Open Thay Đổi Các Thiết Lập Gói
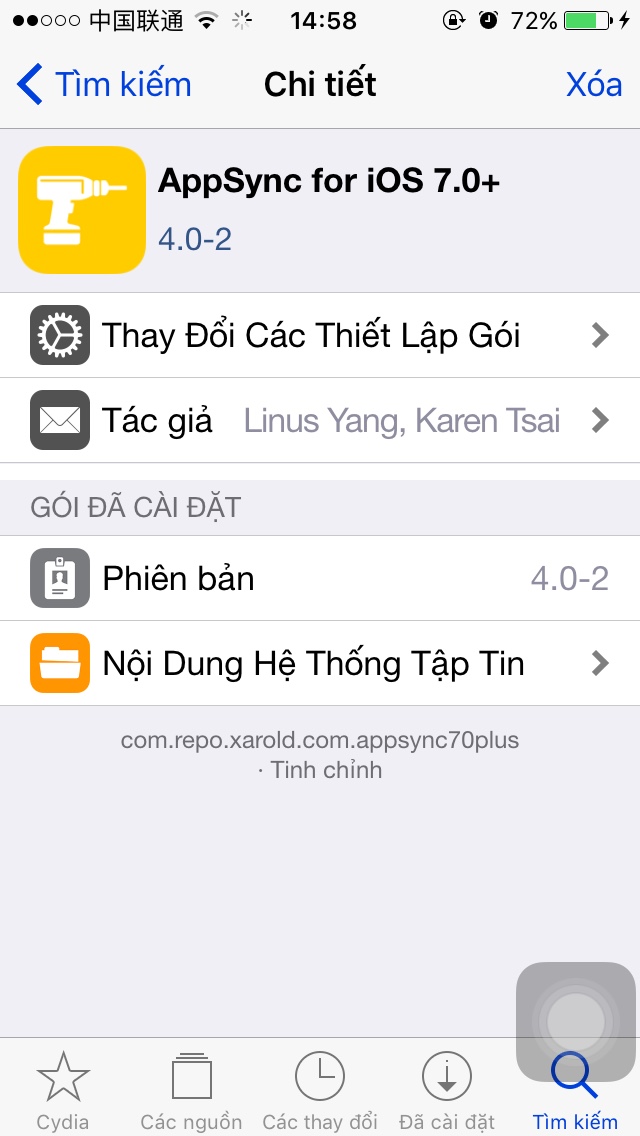 (320, 335)
